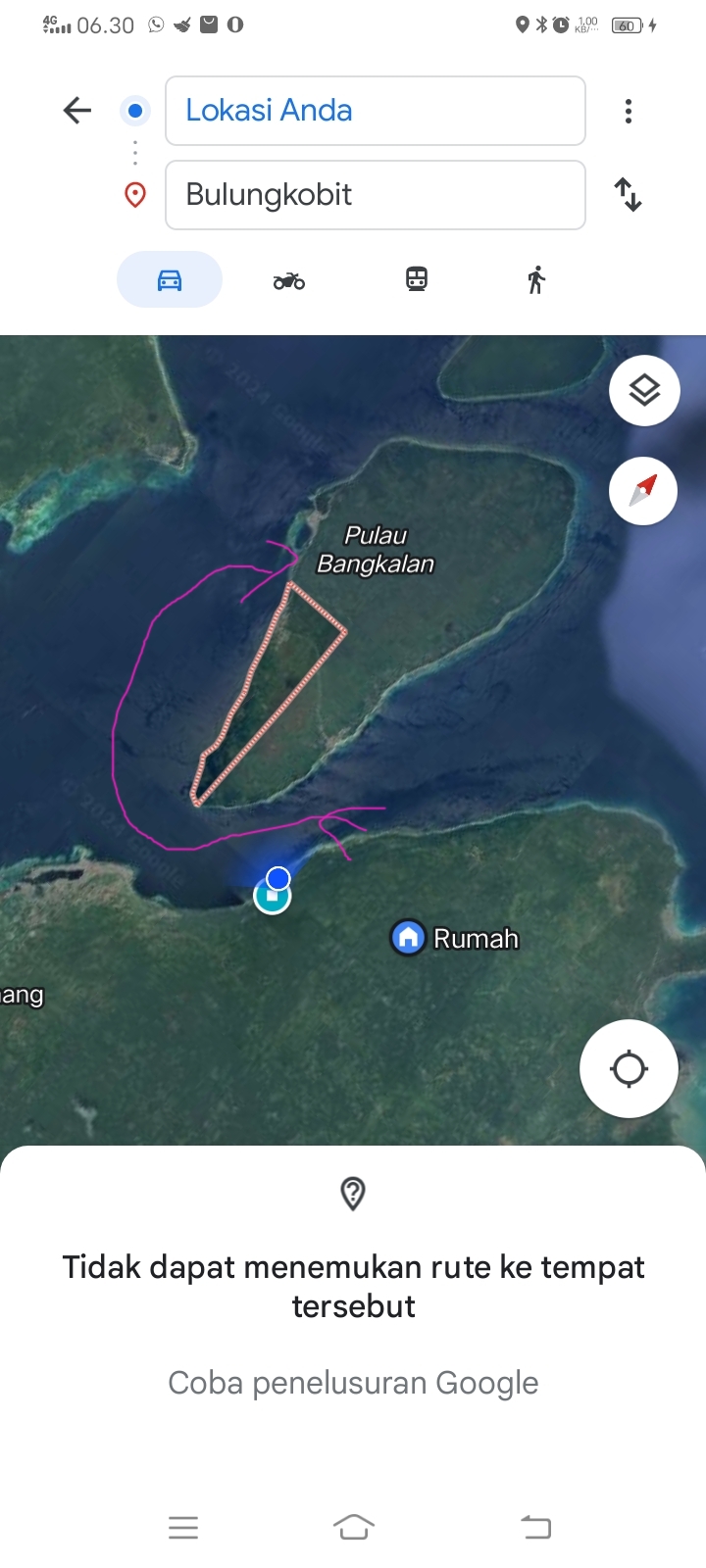This screenshot has height=1568, width=706.
Task: Open the three-dot overflow menu
Action: [629, 111]
